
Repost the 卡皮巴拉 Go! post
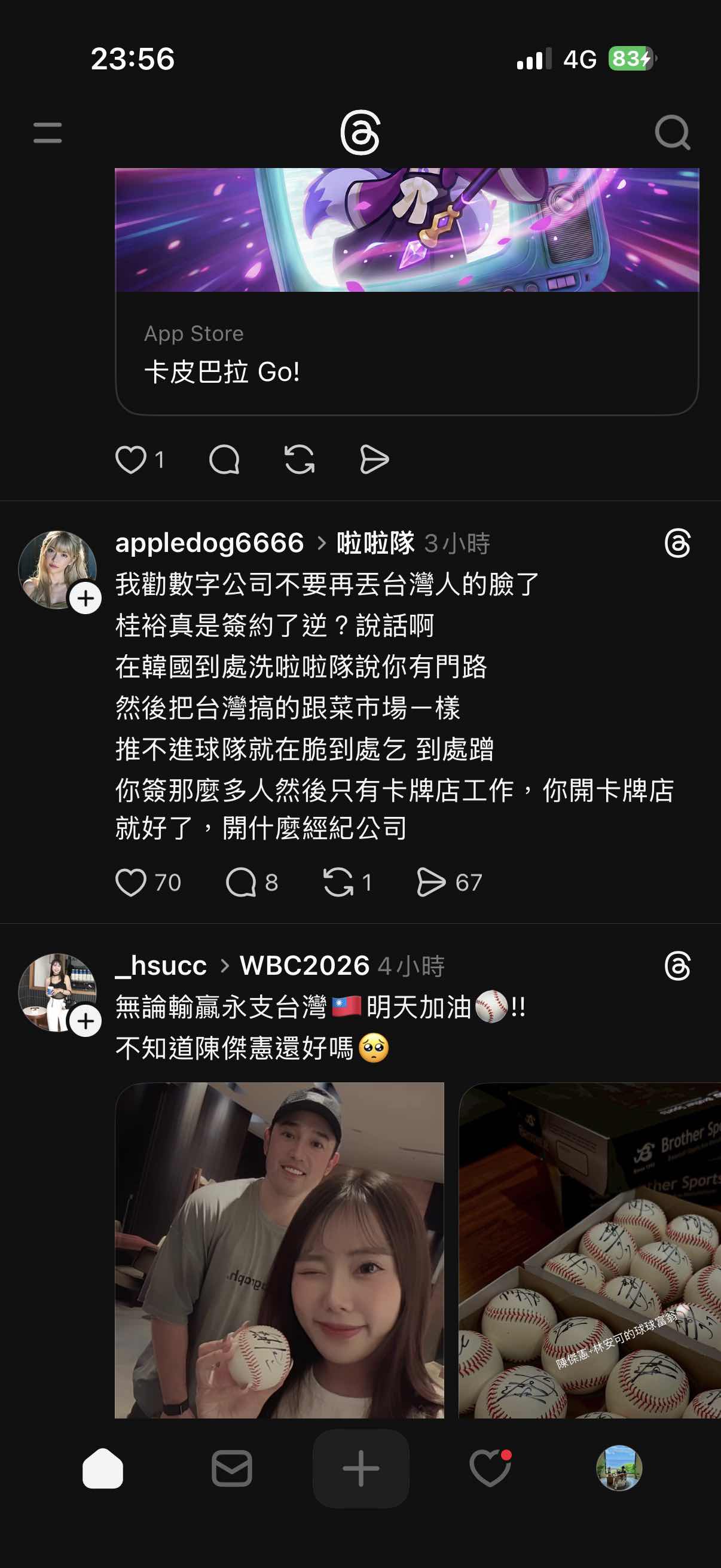[x=300, y=459]
